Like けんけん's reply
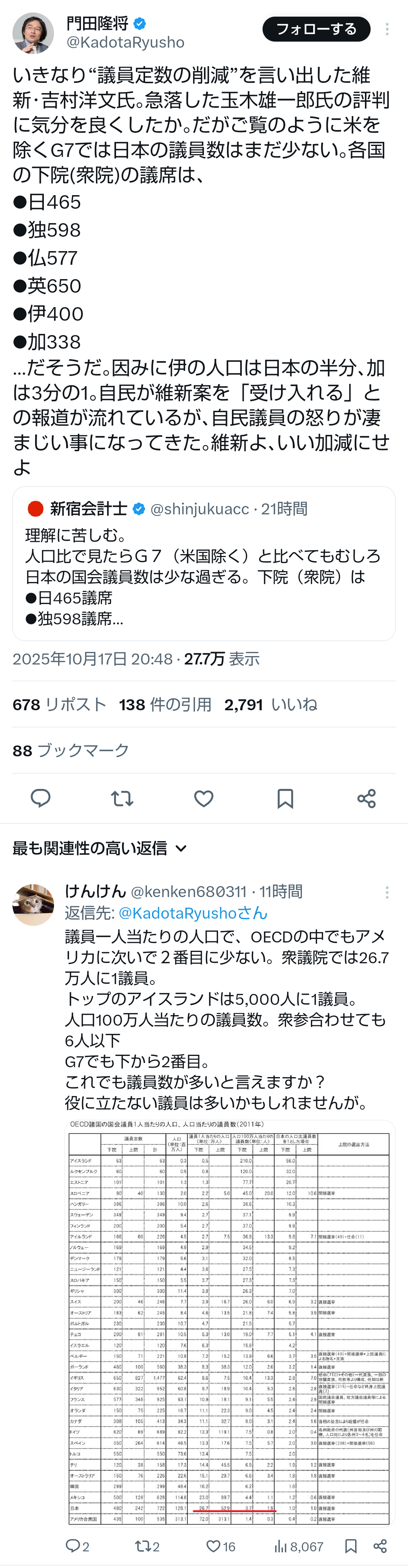The width and height of the screenshot is (408, 1568). click(x=213, y=1546)
